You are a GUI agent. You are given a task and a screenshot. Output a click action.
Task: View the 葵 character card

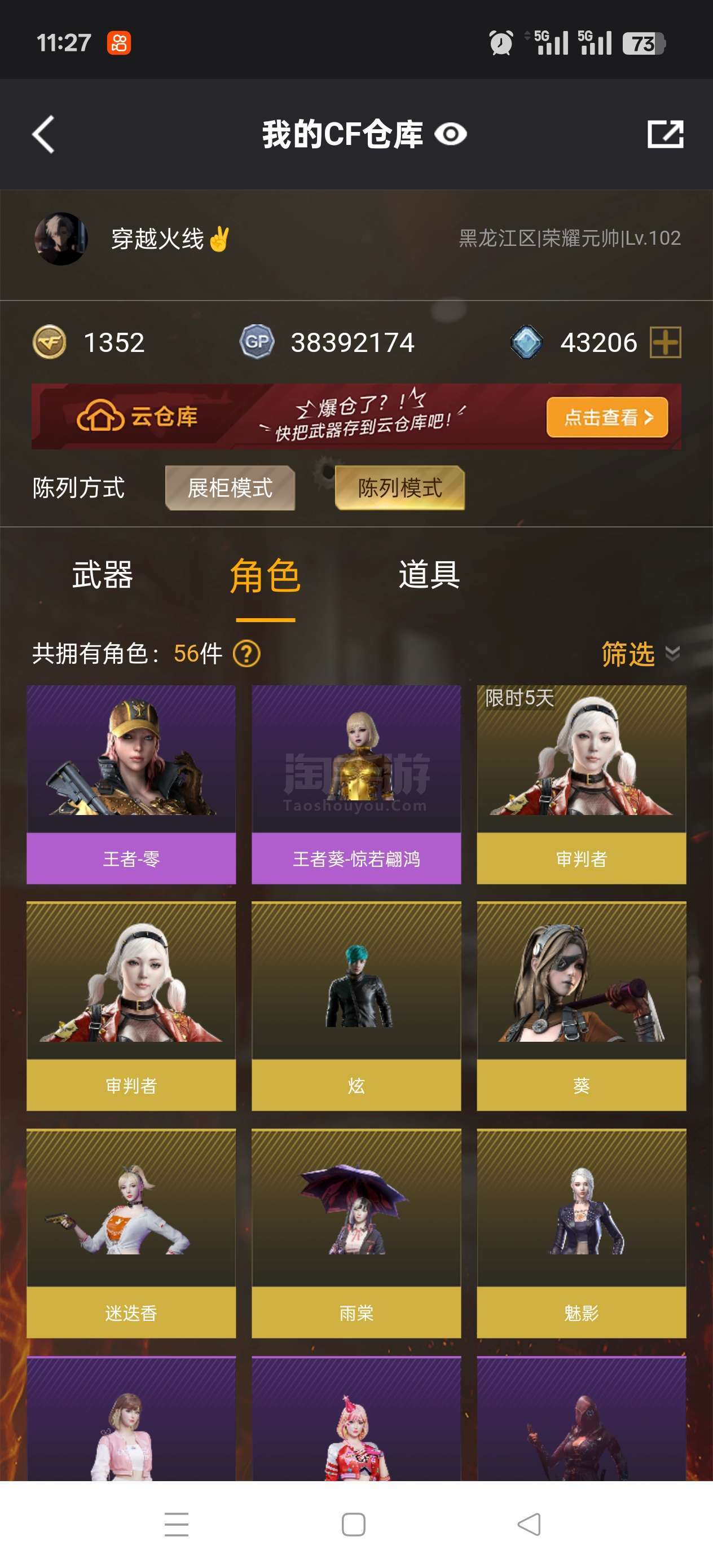click(581, 1006)
